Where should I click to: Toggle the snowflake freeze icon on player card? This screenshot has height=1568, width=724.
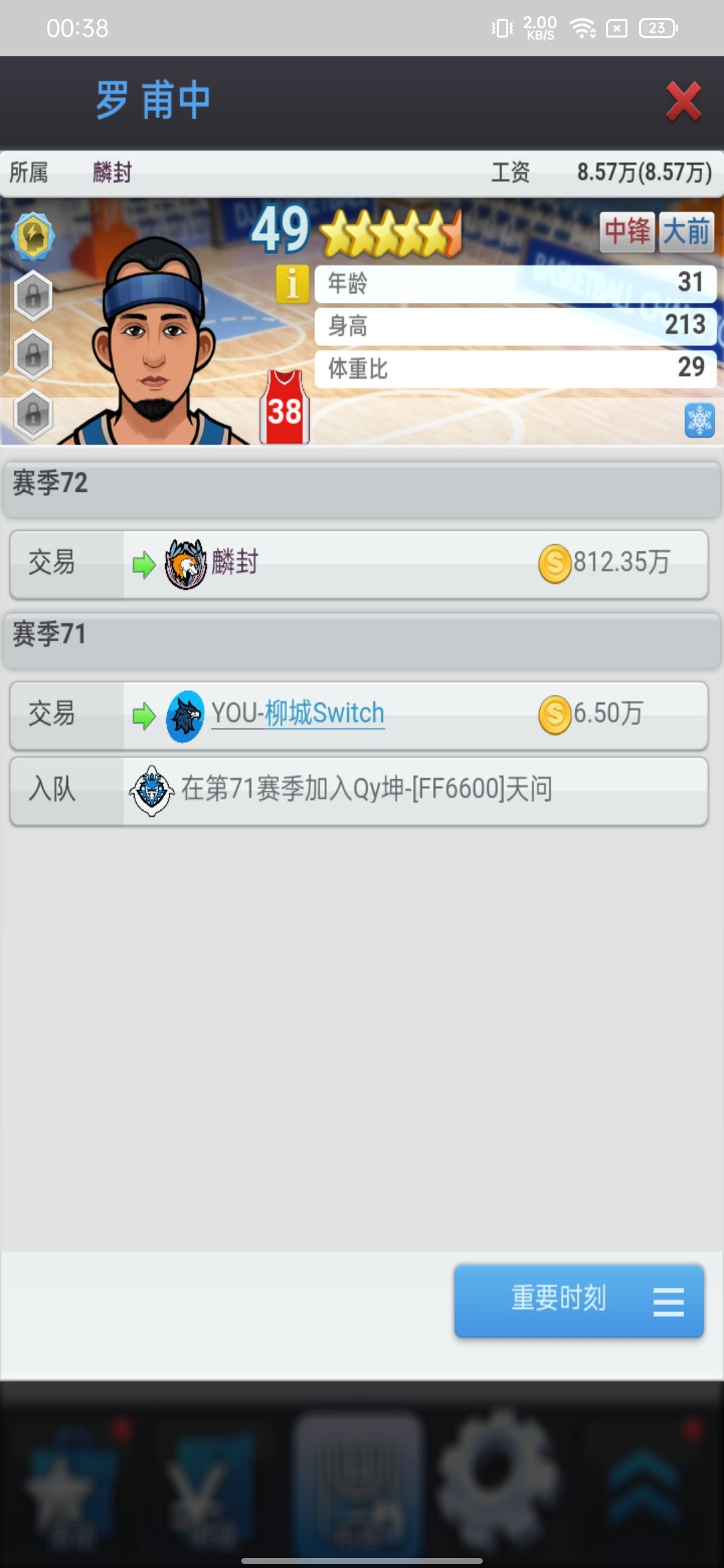coord(699,421)
